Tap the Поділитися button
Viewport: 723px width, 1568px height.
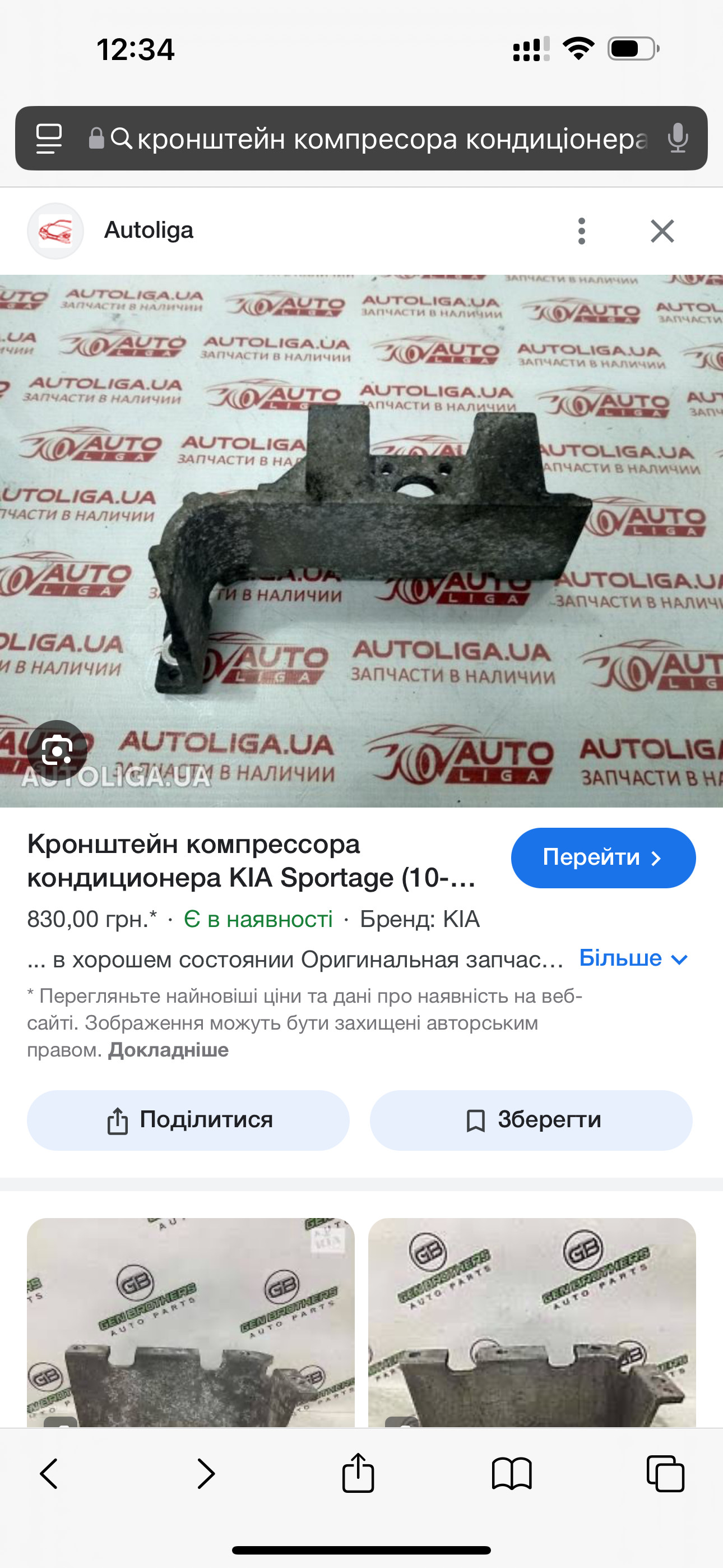pos(188,1120)
